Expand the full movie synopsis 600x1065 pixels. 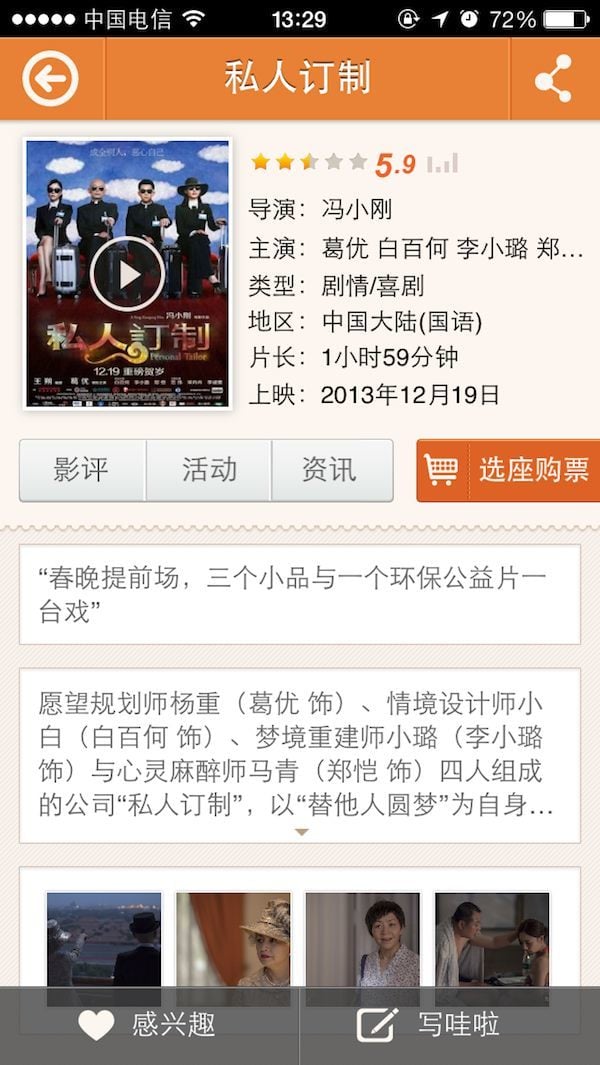click(x=301, y=831)
